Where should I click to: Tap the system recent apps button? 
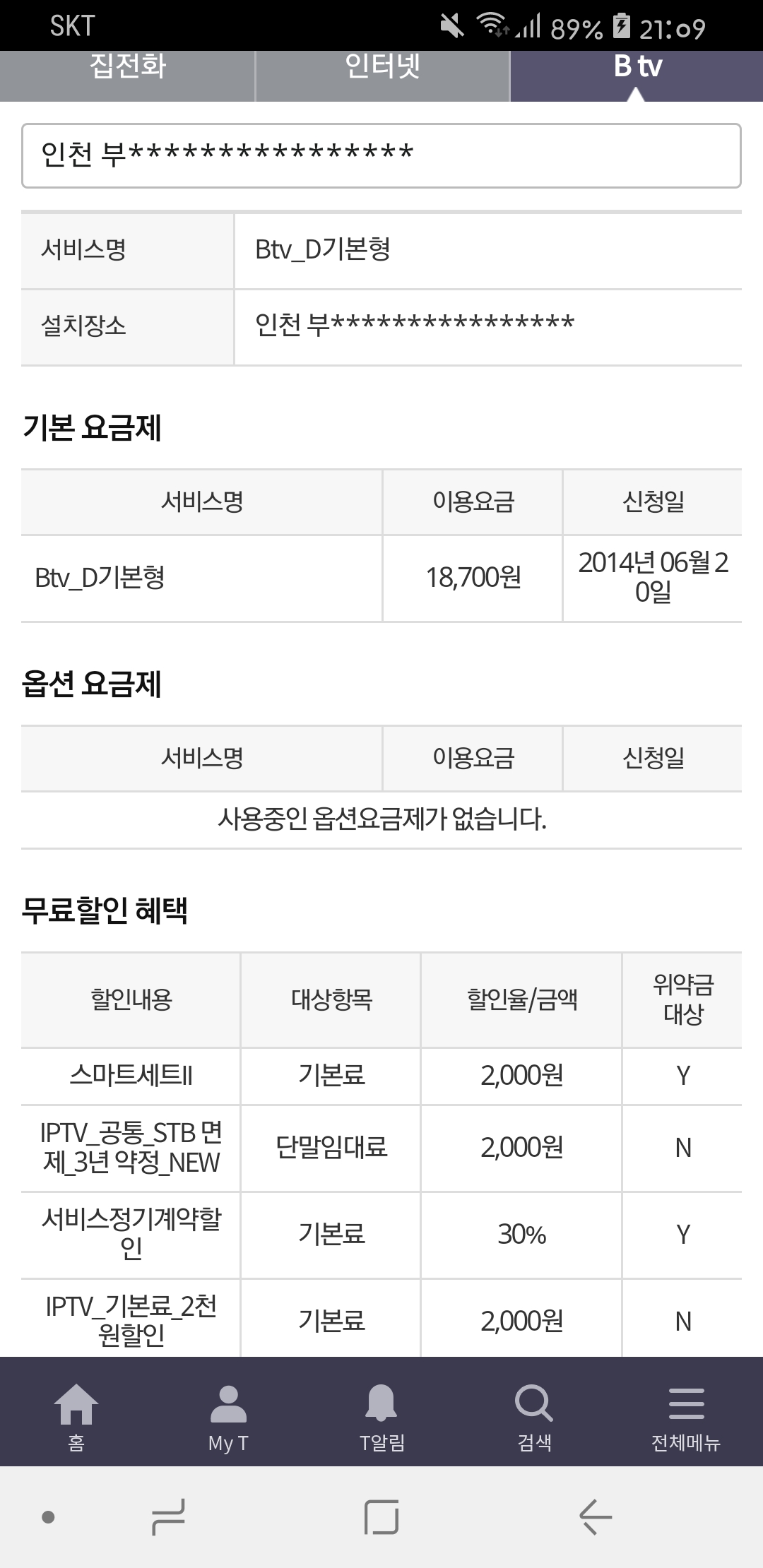point(168,1517)
